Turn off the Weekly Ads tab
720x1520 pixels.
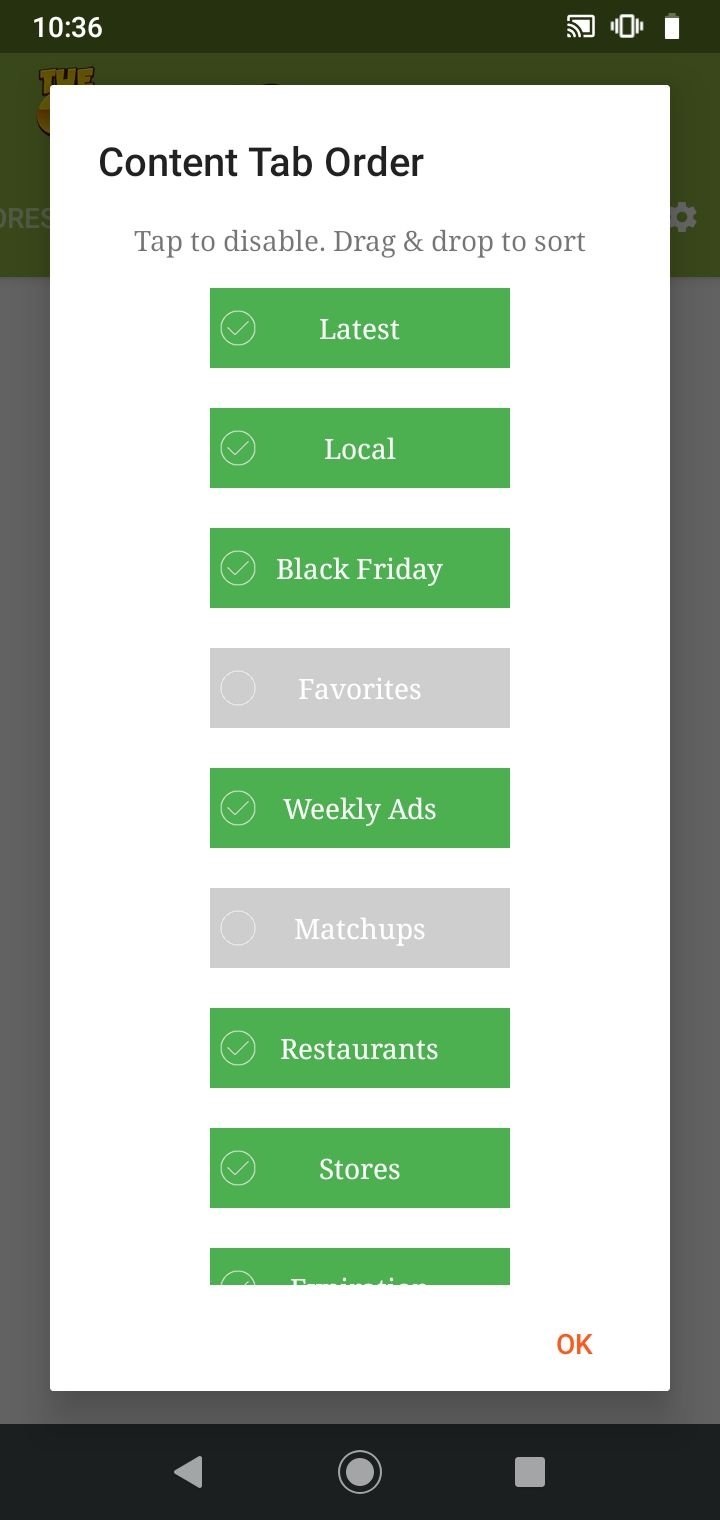[x=360, y=808]
